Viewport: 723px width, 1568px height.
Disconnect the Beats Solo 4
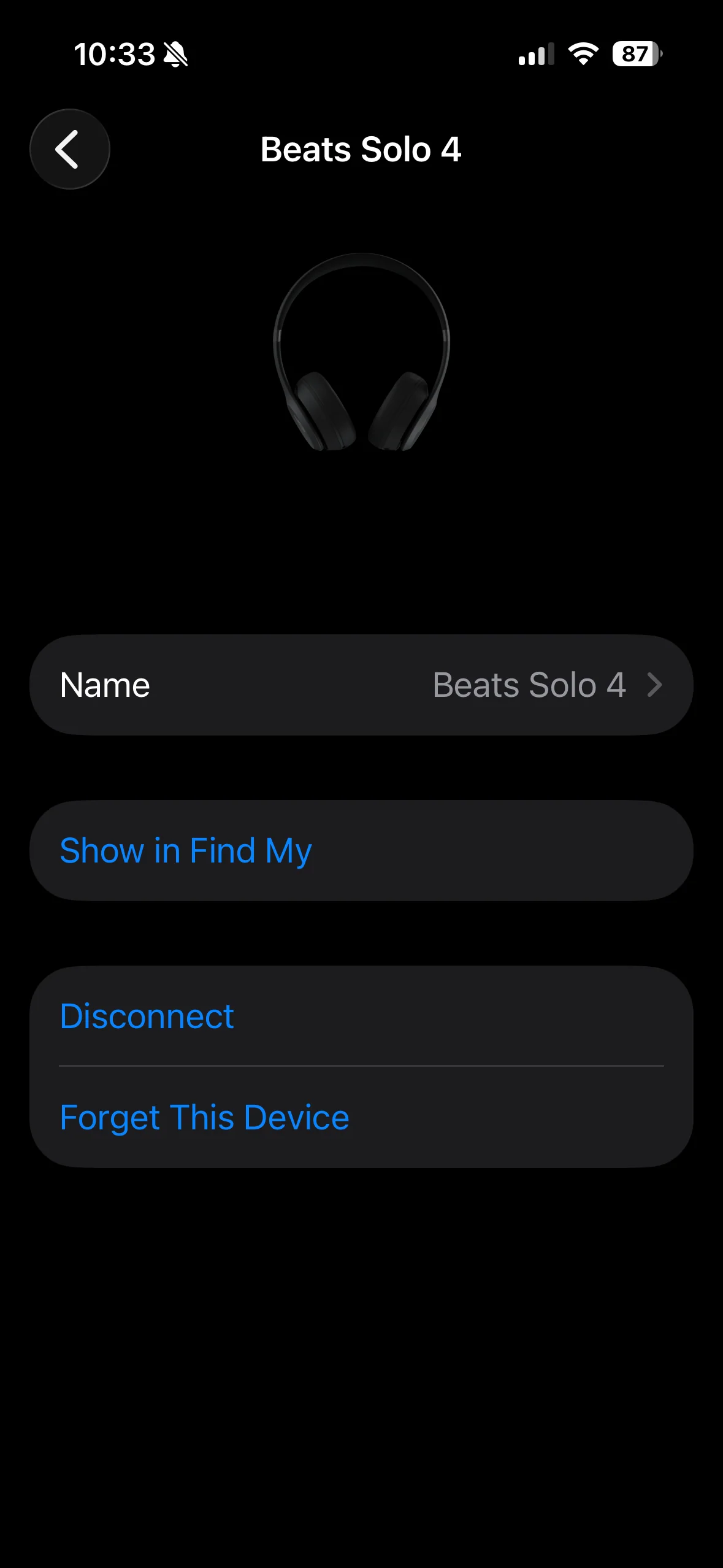361,1016
